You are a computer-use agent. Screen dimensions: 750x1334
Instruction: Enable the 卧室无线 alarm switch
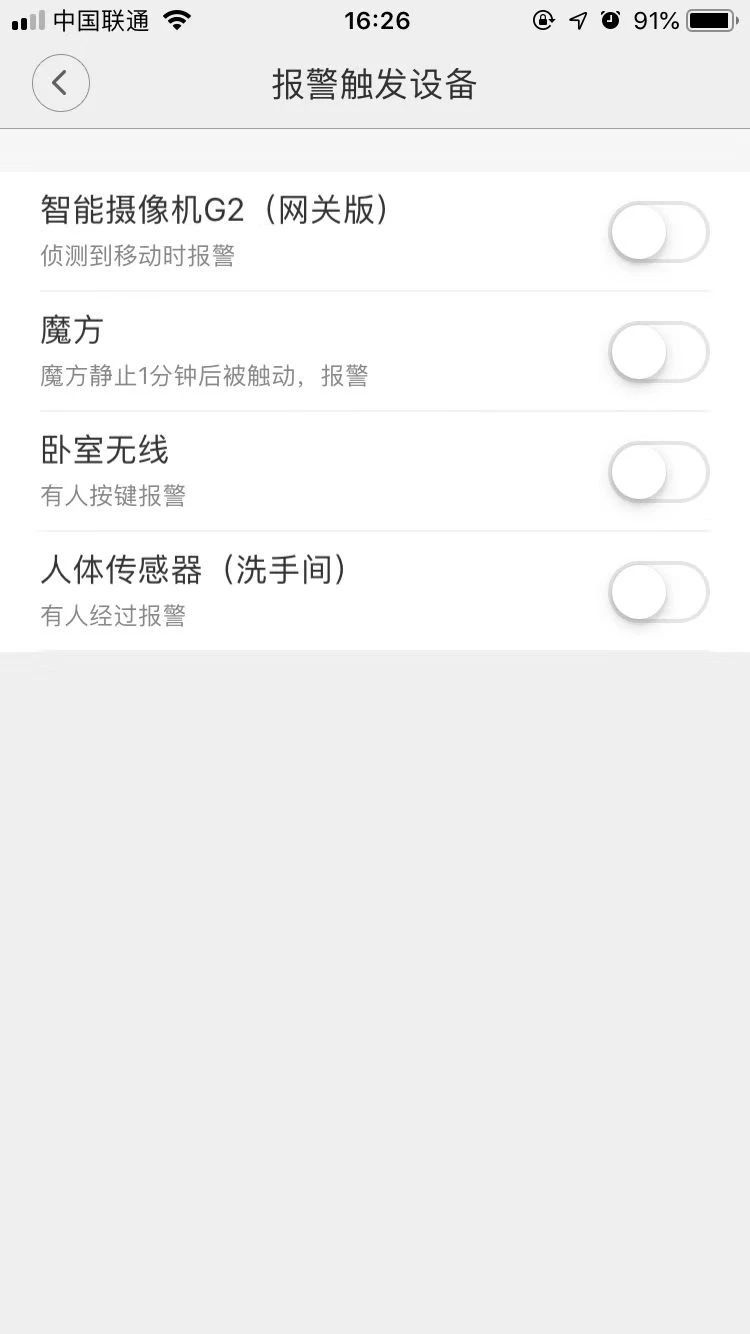point(658,472)
